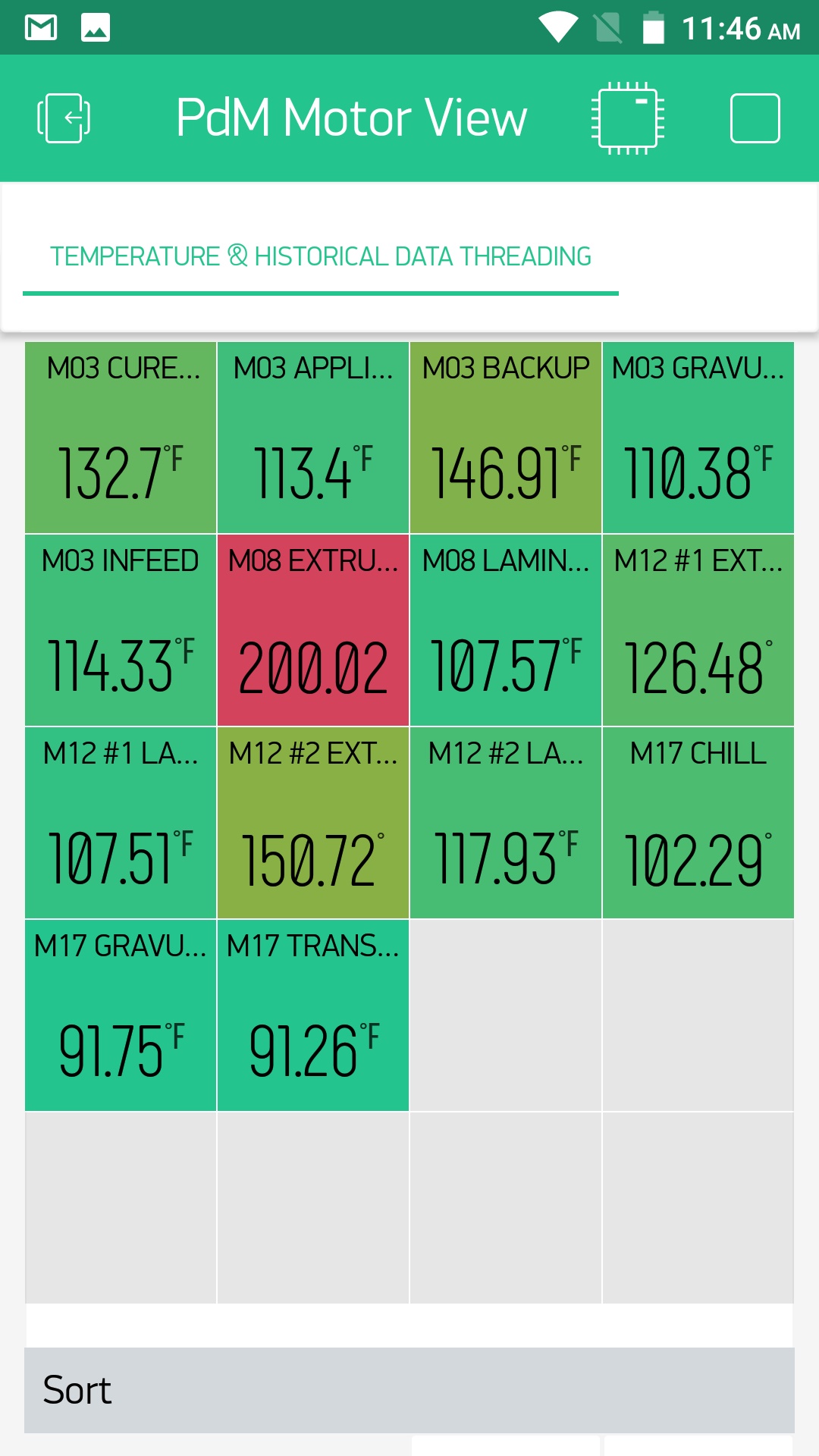Open the M17 CHILL temperature tile
Image resolution: width=819 pixels, height=1456 pixels.
click(698, 823)
